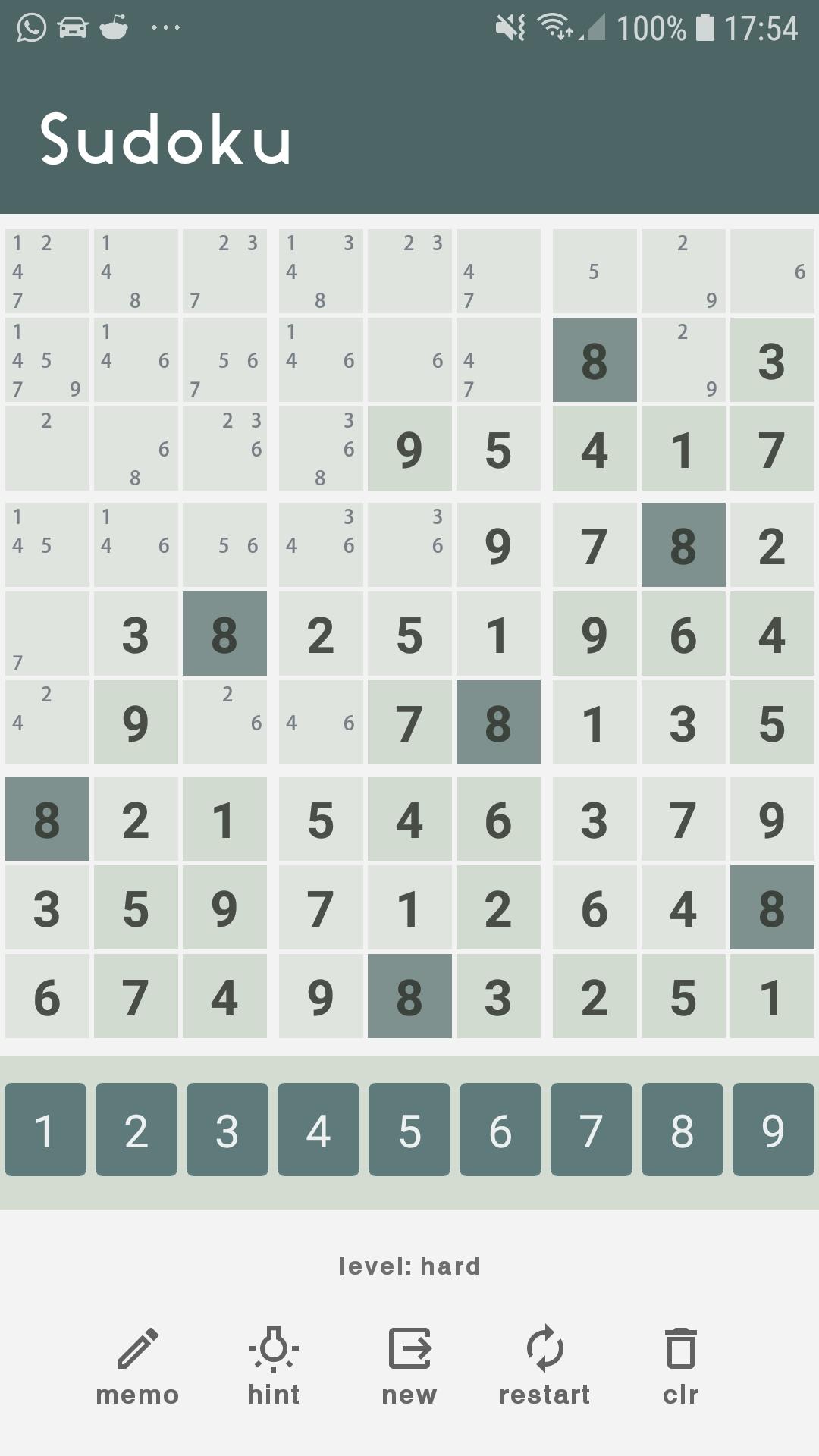The image size is (819, 1456).
Task: Open the WhatsApp notification in the status bar
Action: [30, 28]
